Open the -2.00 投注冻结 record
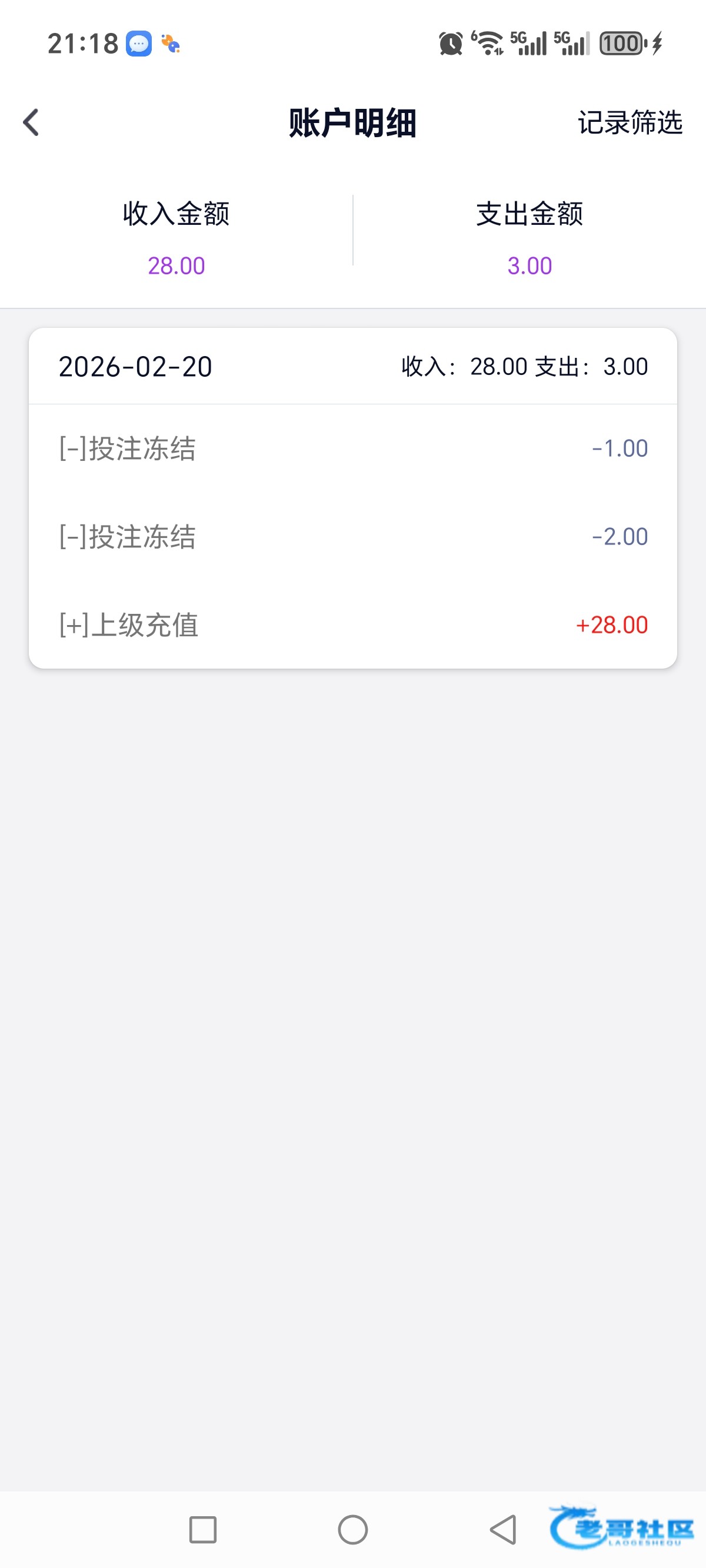The image size is (706, 1568). tap(352, 537)
